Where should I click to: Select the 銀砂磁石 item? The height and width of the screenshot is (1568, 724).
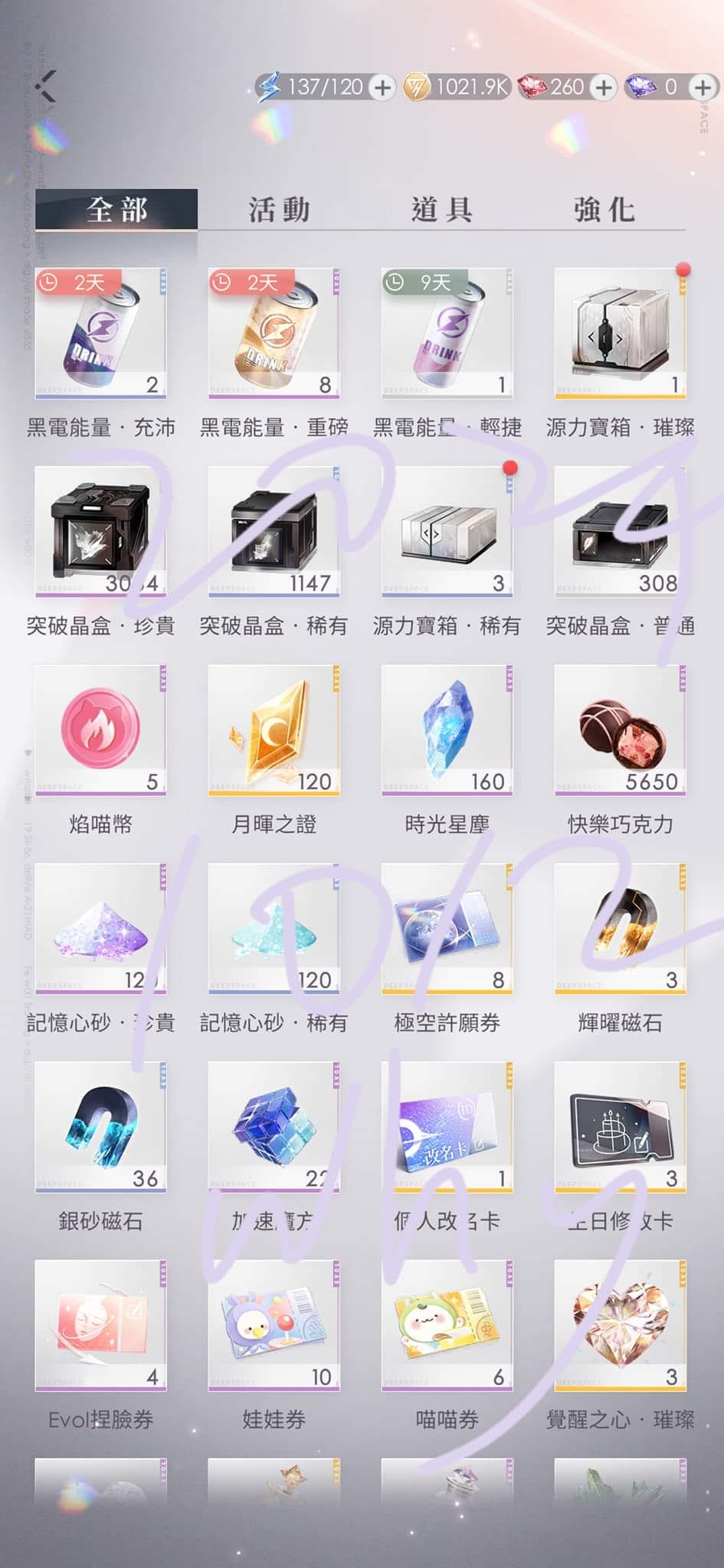[x=100, y=1126]
